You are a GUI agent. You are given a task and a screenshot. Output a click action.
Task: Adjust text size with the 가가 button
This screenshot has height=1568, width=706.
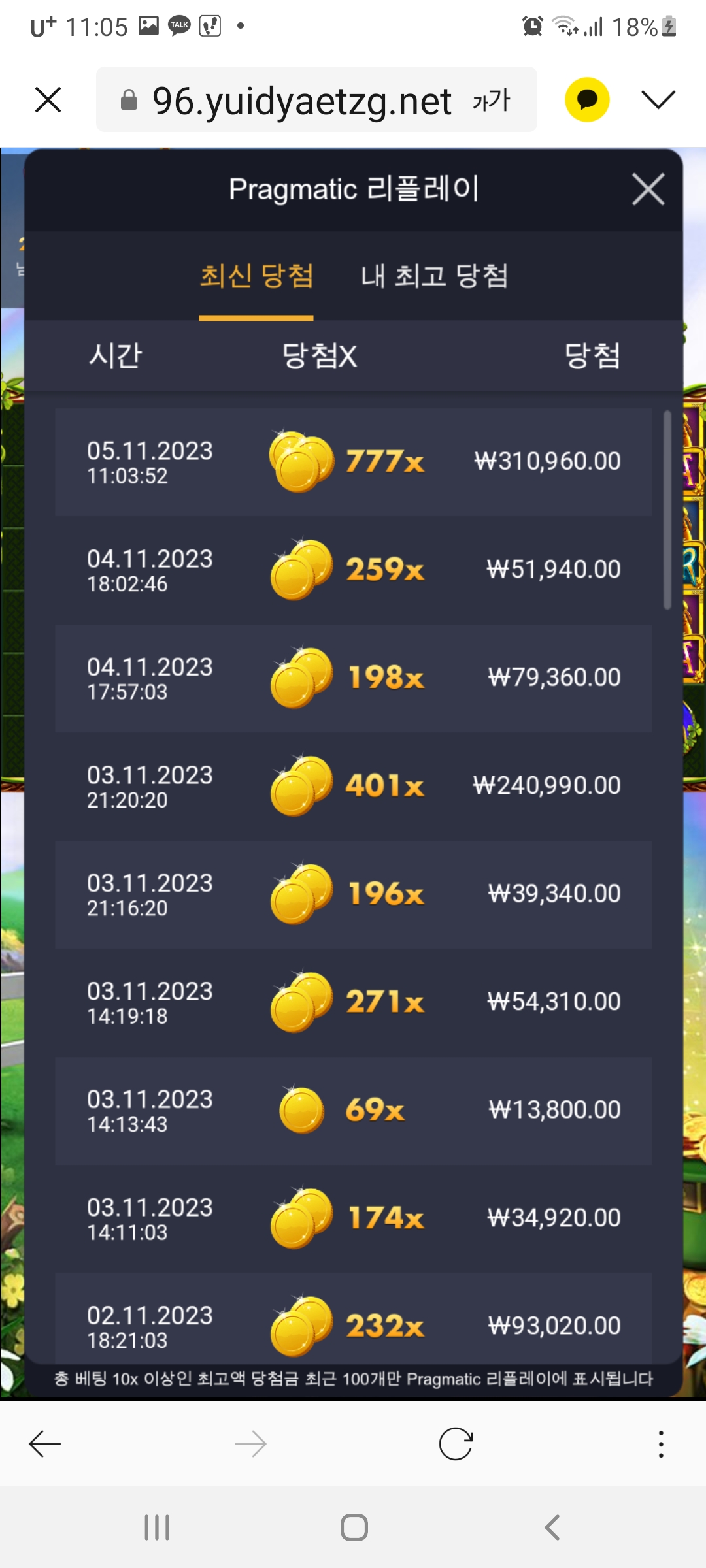point(491,101)
